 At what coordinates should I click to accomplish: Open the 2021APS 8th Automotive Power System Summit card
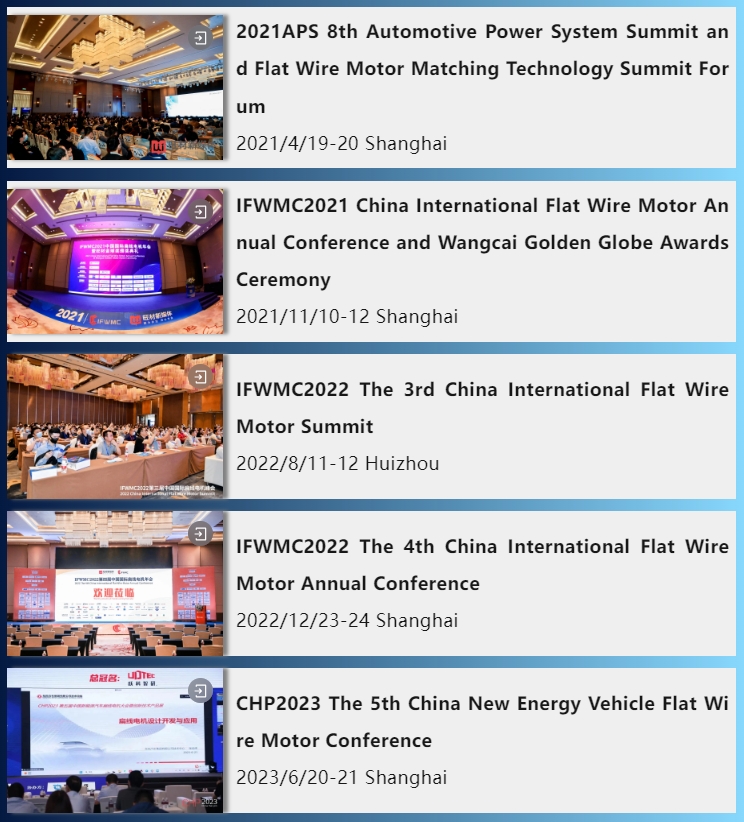pos(481,69)
